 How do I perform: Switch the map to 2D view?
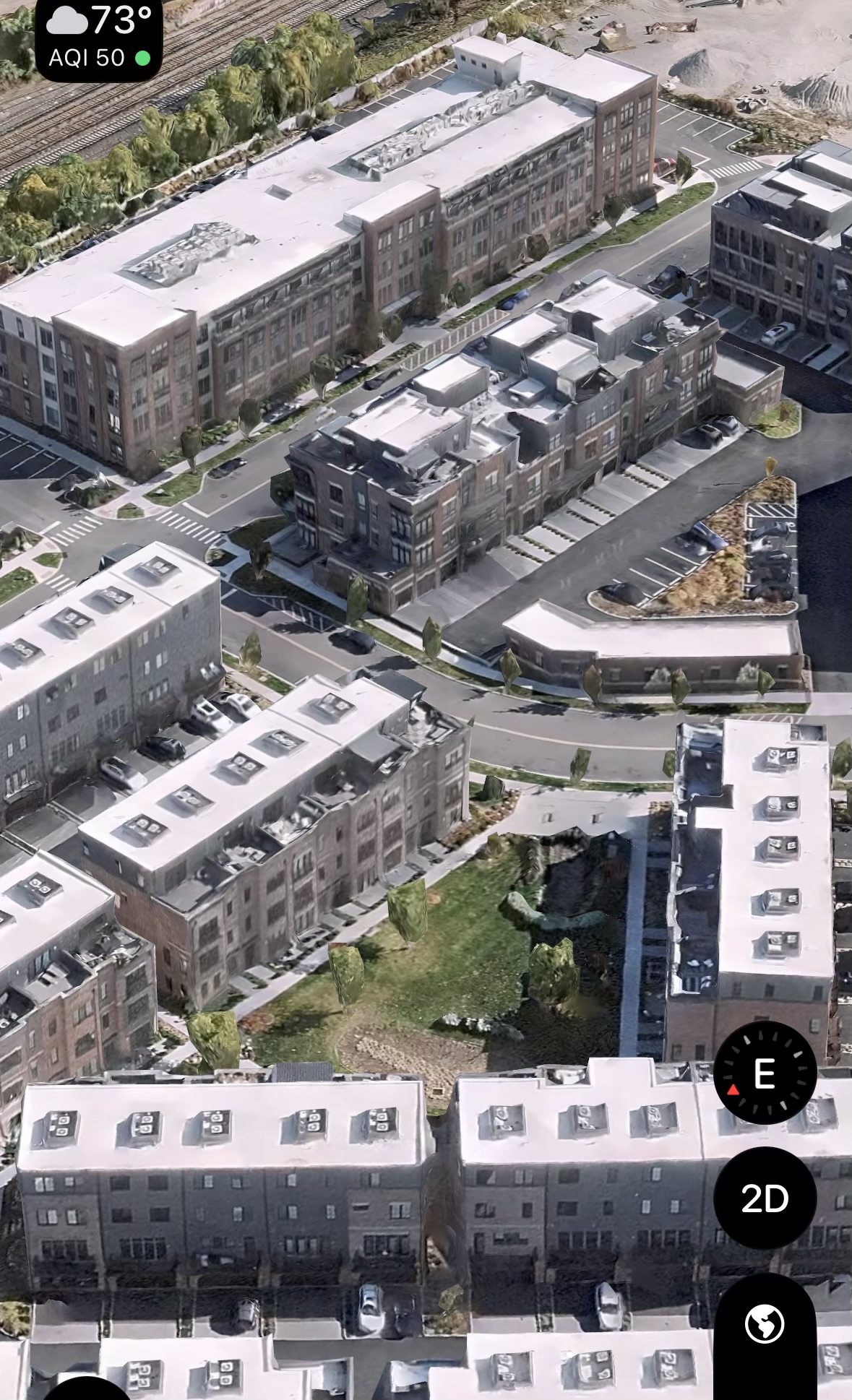coord(765,1198)
